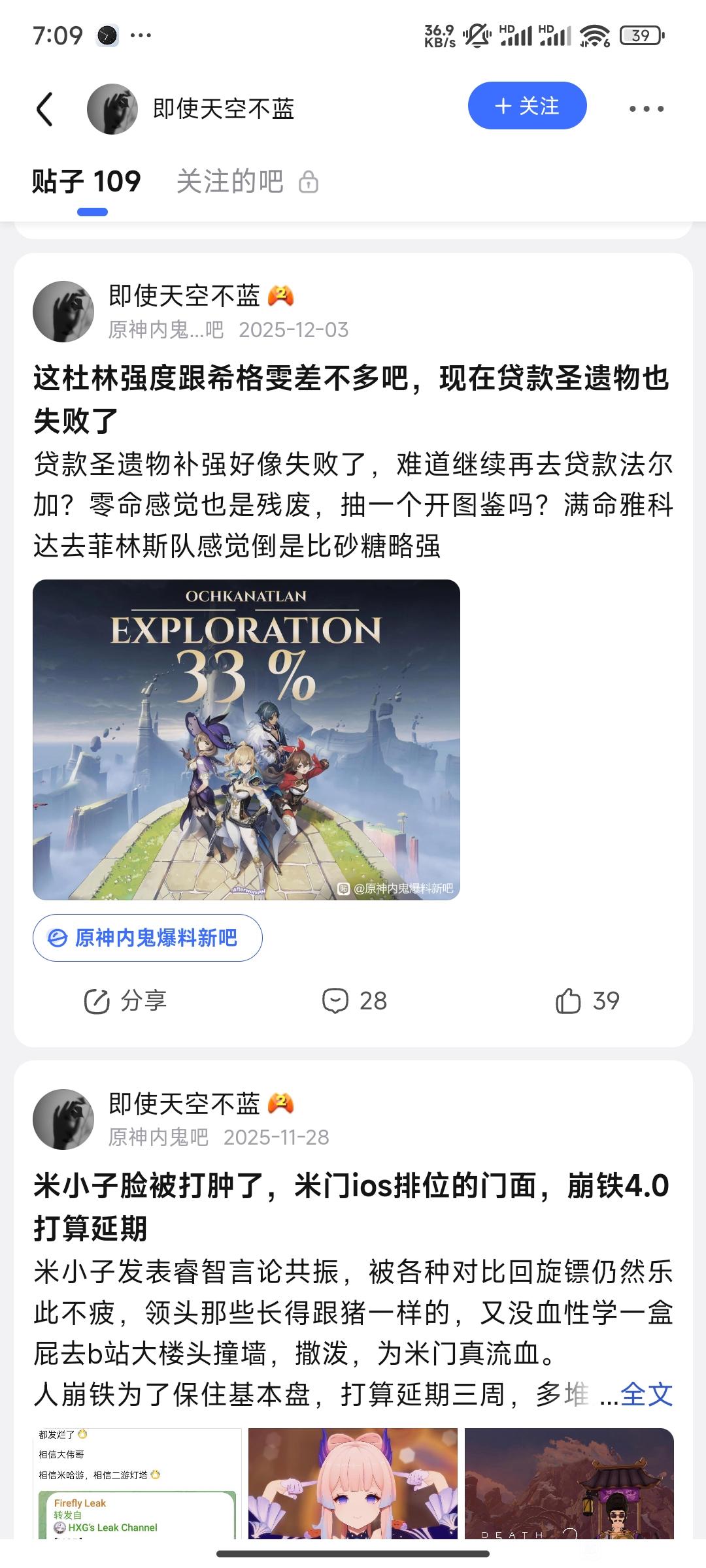Open the post titled 米小子脸被打肿了
Viewport: 706px width, 1568px height.
(352, 1207)
